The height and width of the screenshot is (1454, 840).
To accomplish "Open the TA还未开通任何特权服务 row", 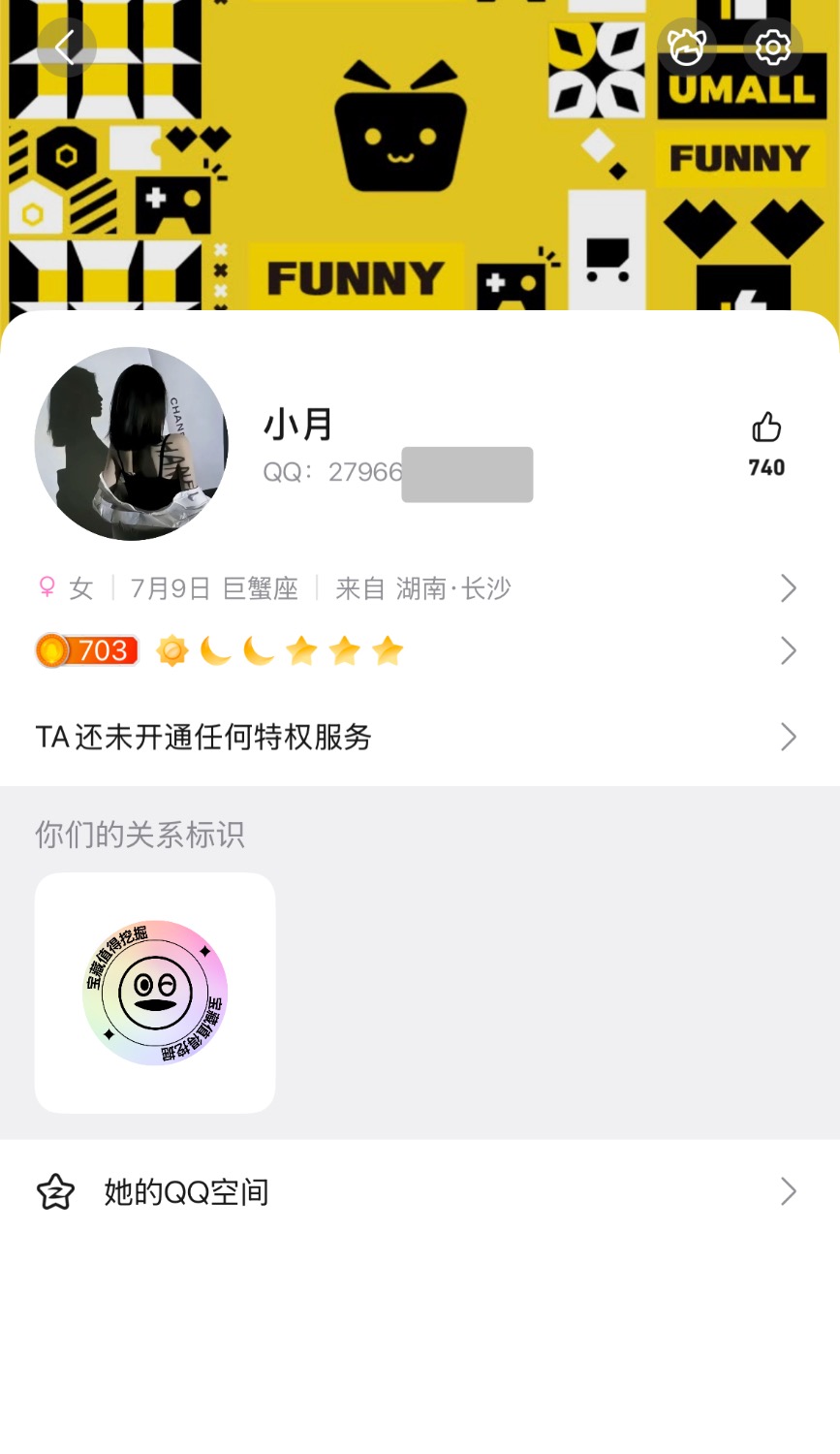I will [417, 738].
